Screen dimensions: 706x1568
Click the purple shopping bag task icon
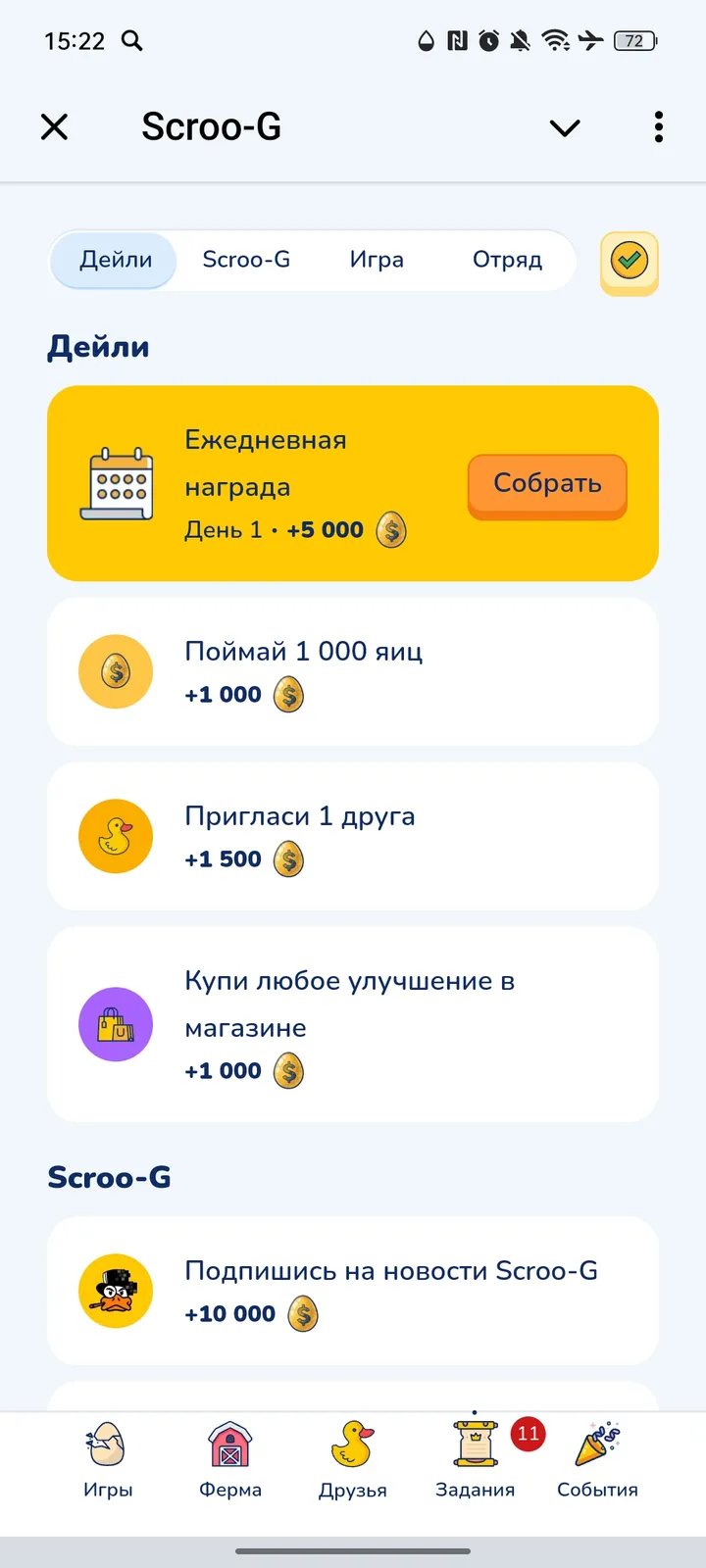coord(116,1024)
